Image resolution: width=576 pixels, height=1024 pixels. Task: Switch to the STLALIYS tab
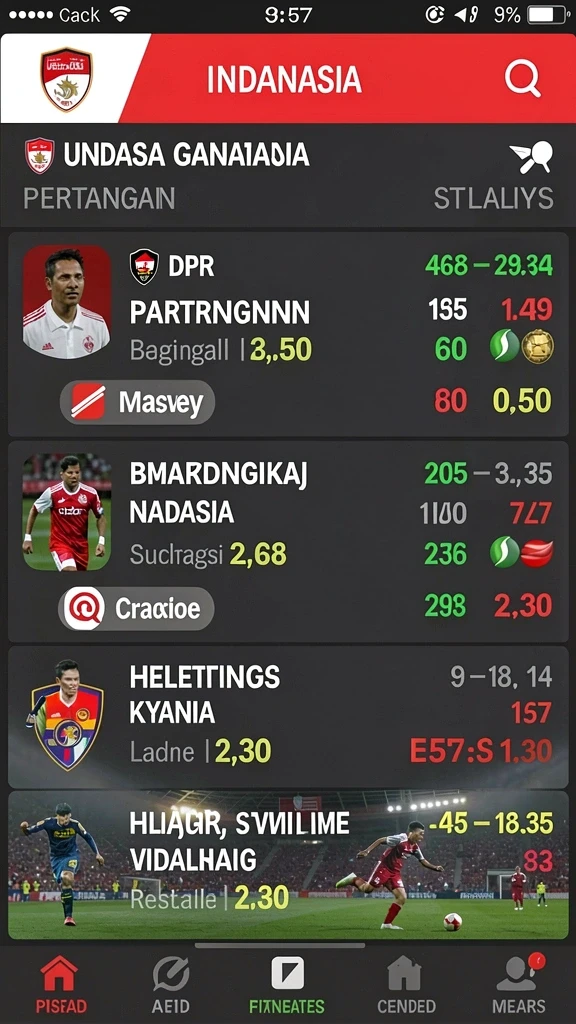[x=493, y=198]
